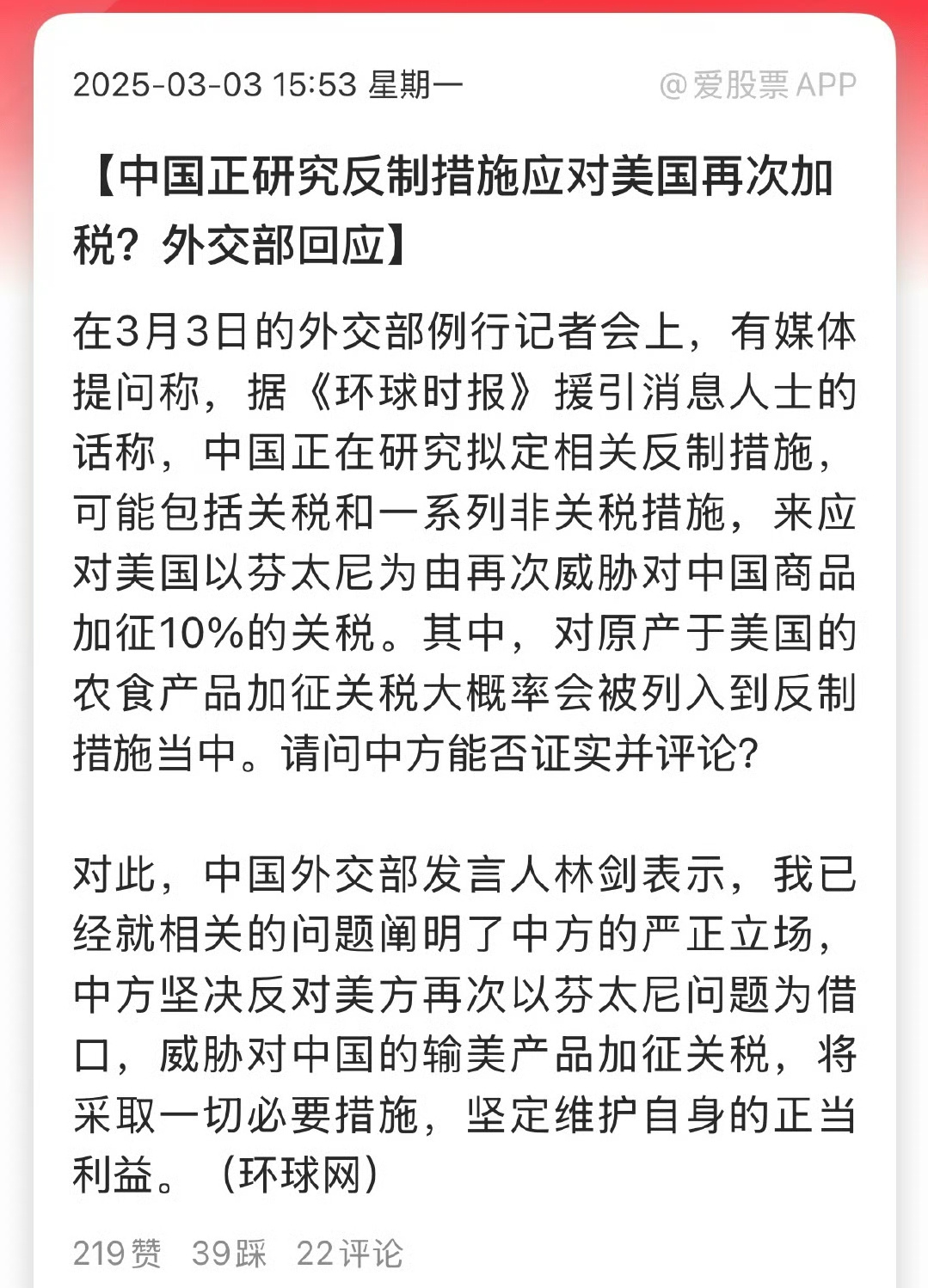Image resolution: width=928 pixels, height=1288 pixels.
Task: Open the 22评论 comments
Action: tap(349, 1254)
